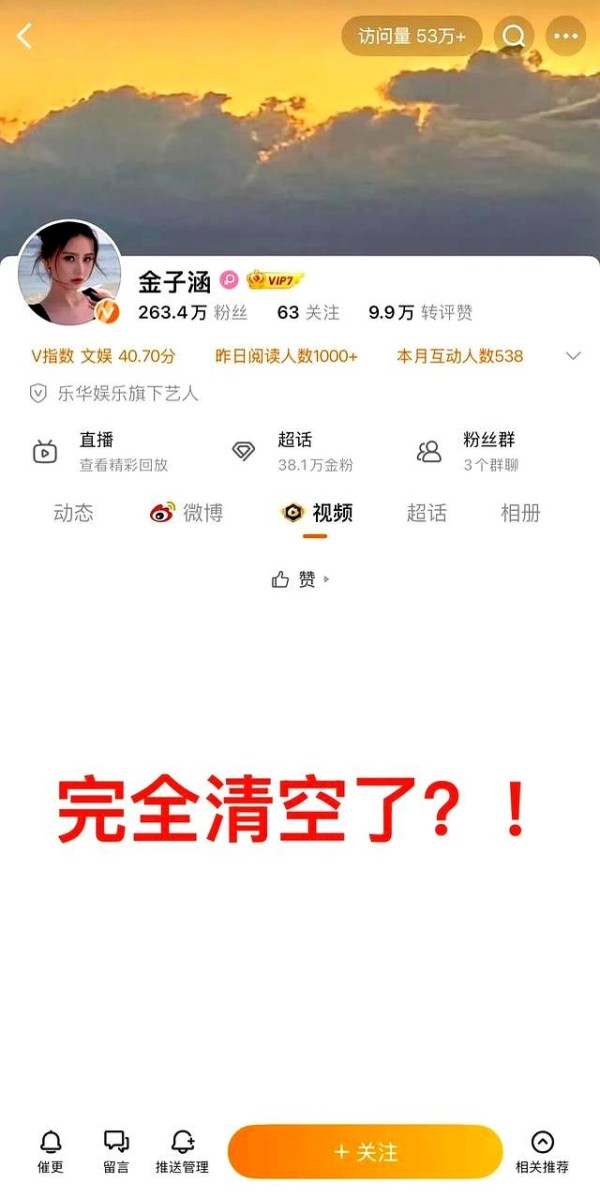Open 留言 to leave a message
Image resolution: width=600 pixels, height=1198 pixels.
116,1152
